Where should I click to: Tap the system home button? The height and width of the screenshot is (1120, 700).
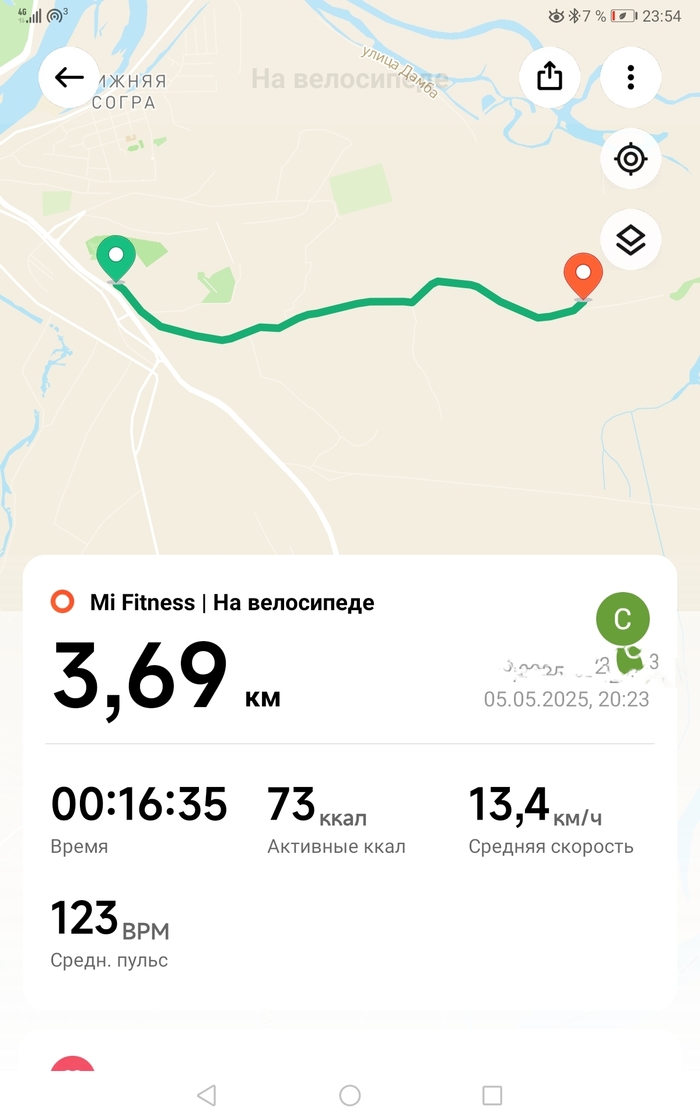tap(350, 1095)
